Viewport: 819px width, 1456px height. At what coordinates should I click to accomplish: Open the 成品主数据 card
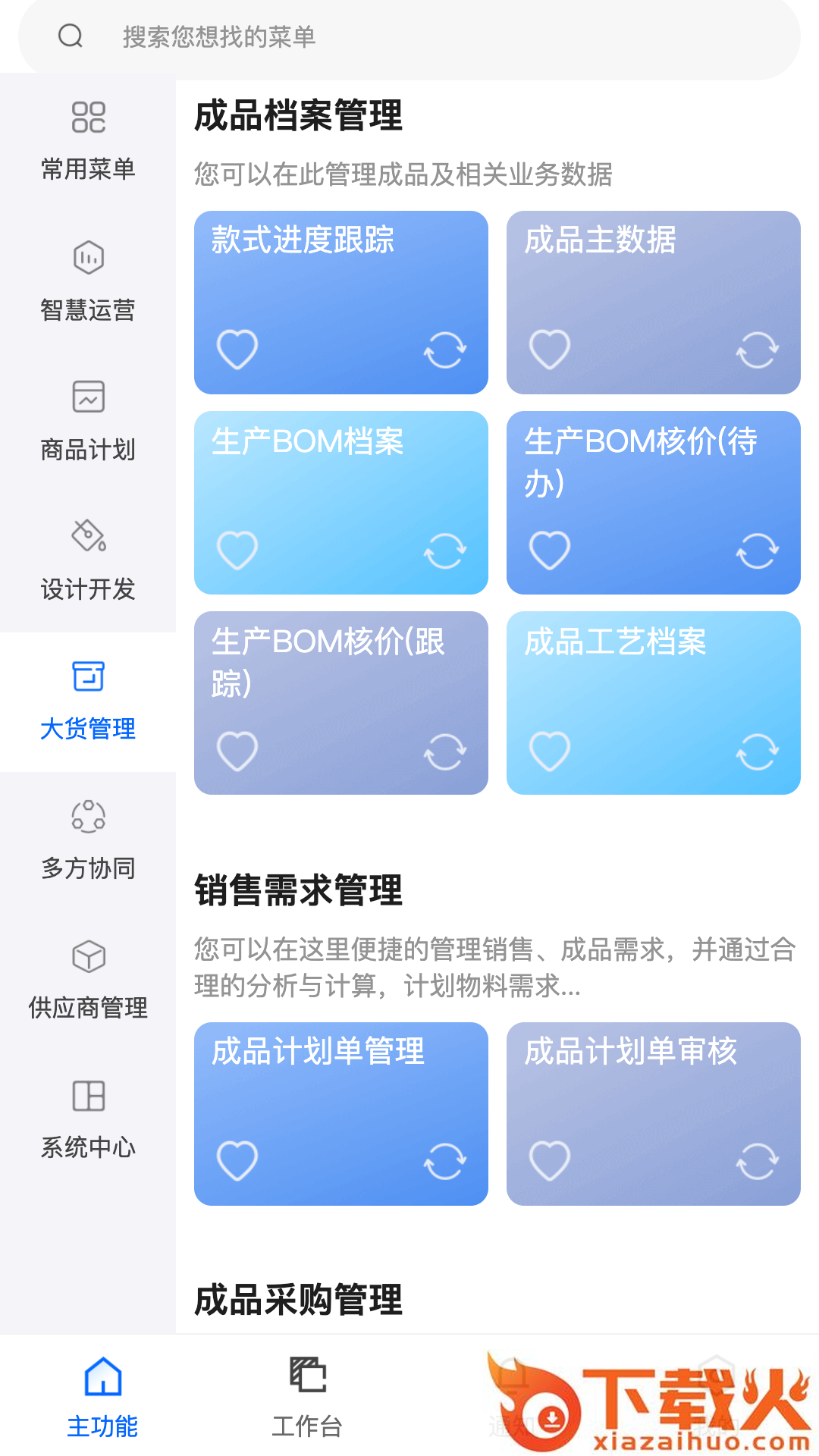click(653, 281)
